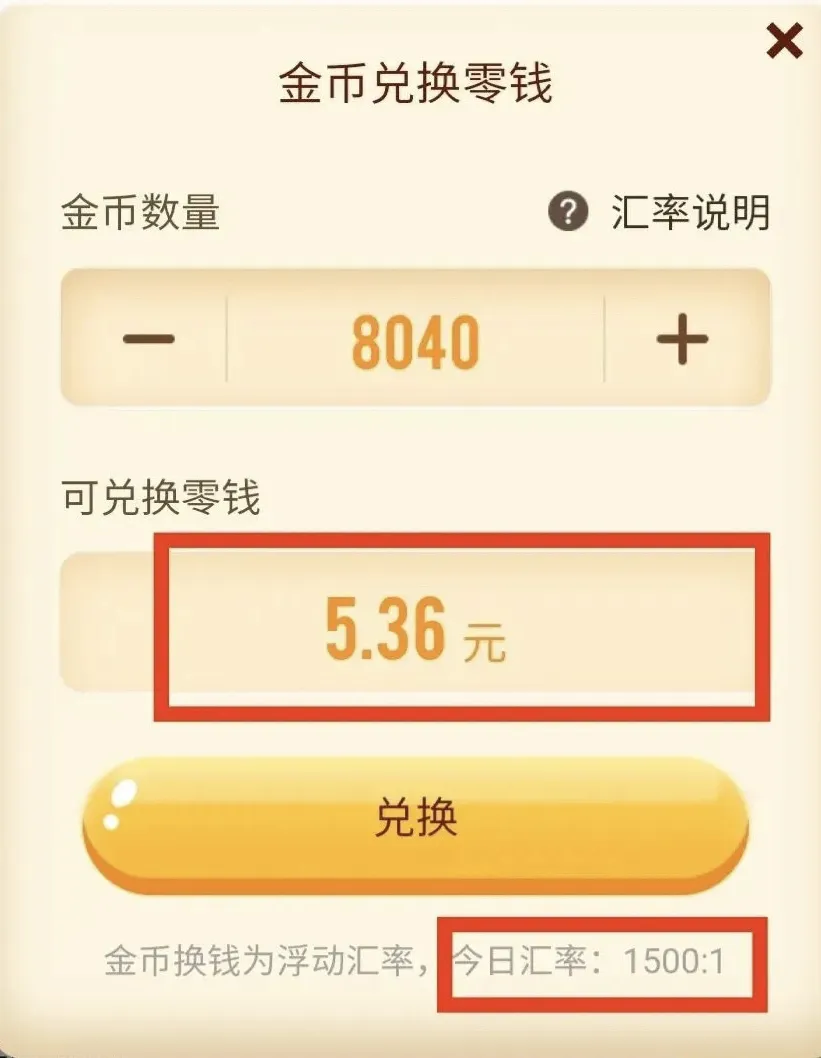Close the 金币兑换零钱 dialog
This screenshot has height=1058, width=821.
(784, 42)
